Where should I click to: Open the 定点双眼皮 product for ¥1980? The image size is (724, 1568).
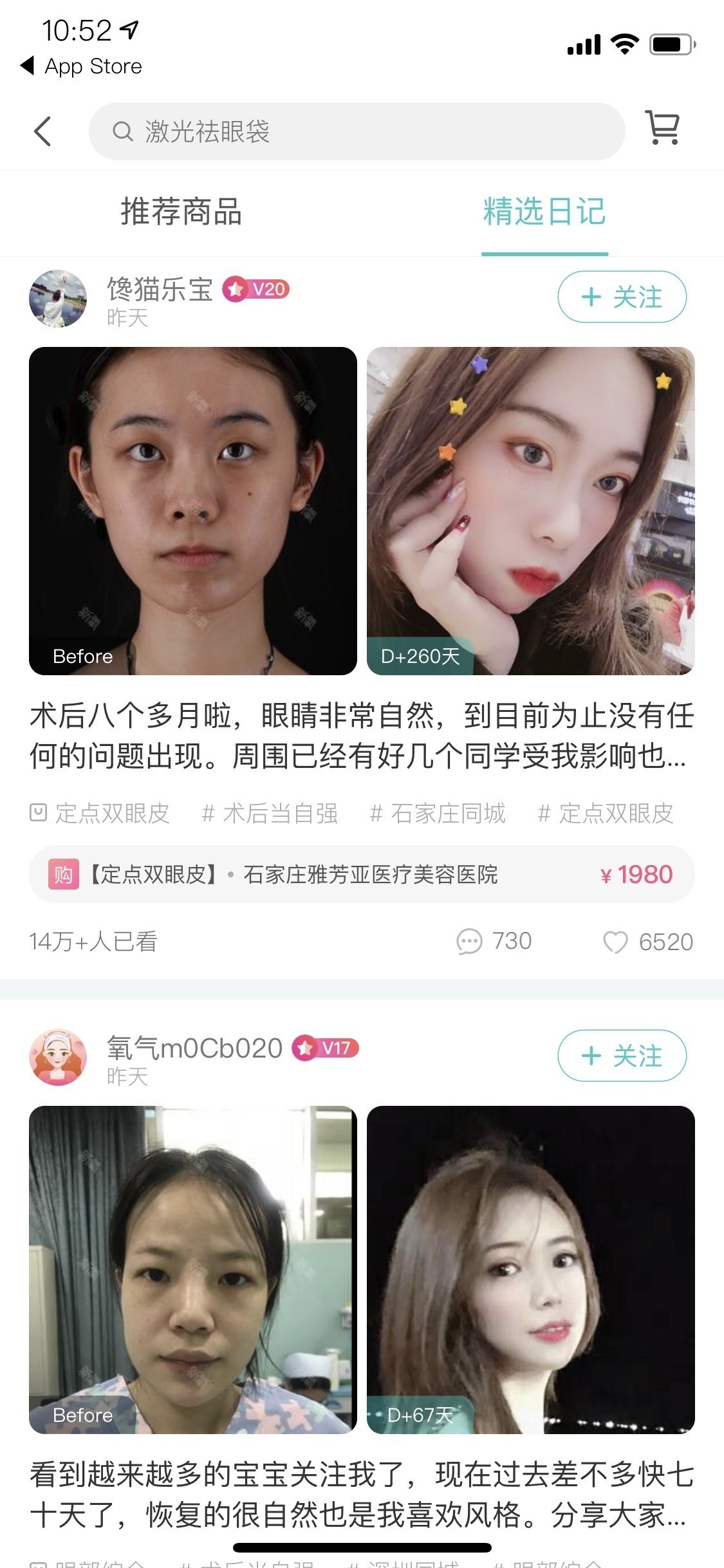tap(361, 874)
